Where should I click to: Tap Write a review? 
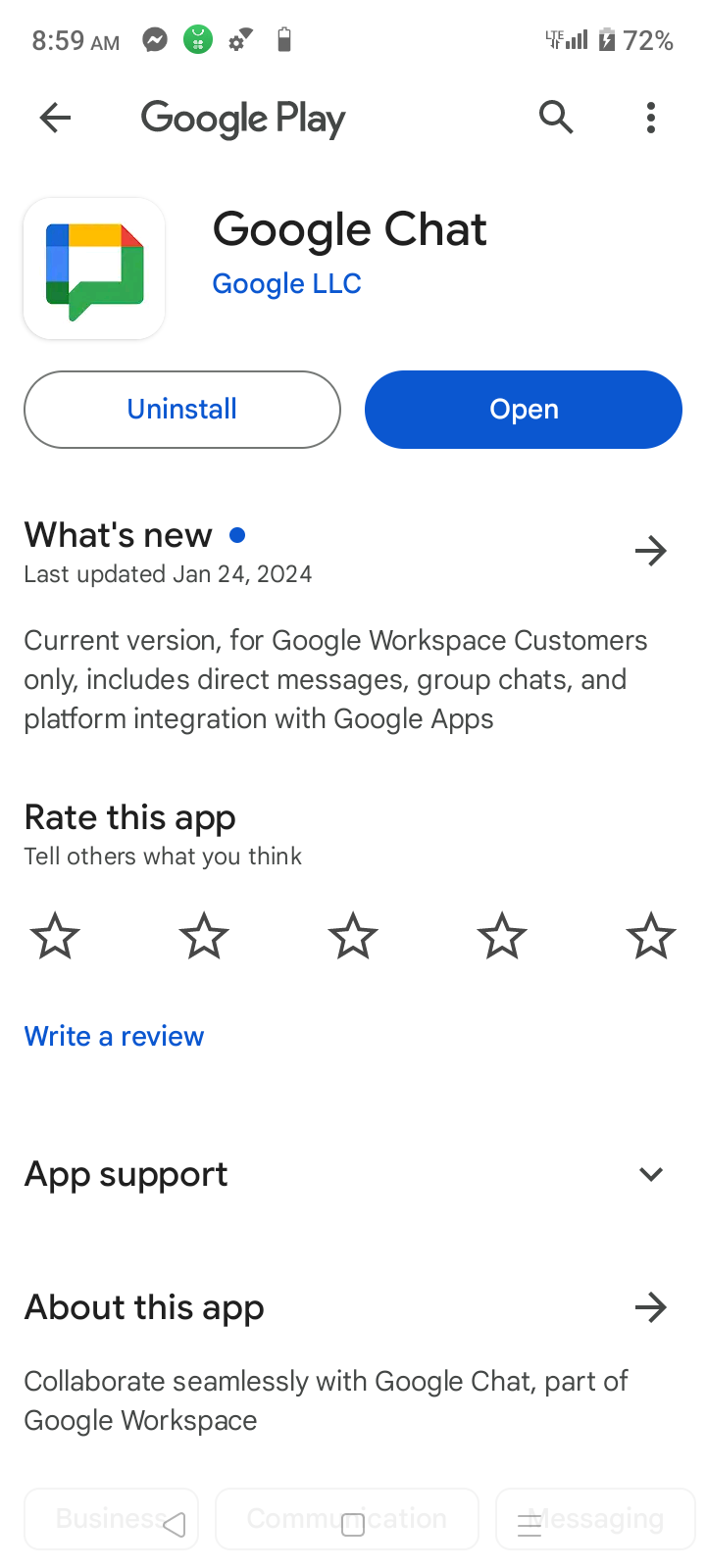pyautogui.click(x=114, y=1036)
